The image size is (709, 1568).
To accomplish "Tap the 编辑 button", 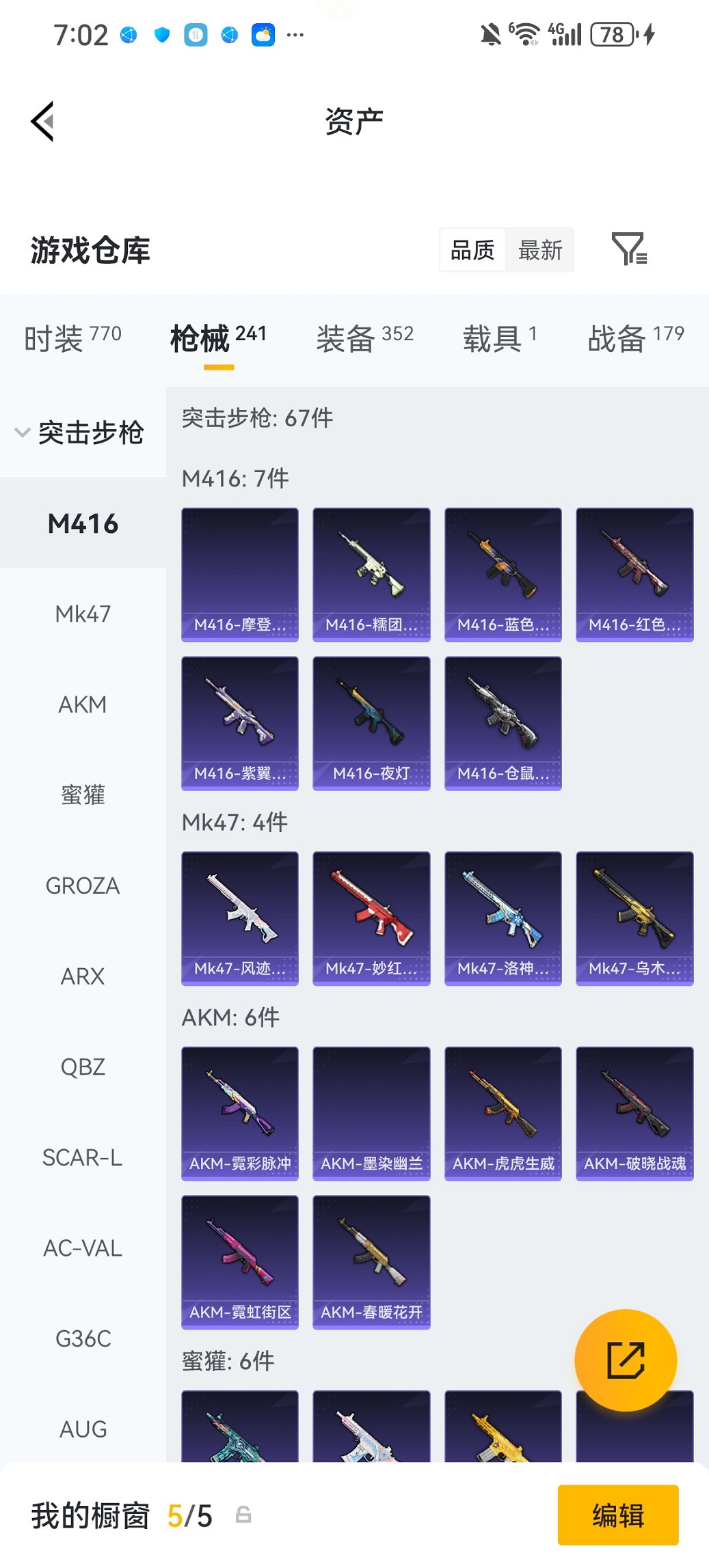I will click(x=617, y=1515).
